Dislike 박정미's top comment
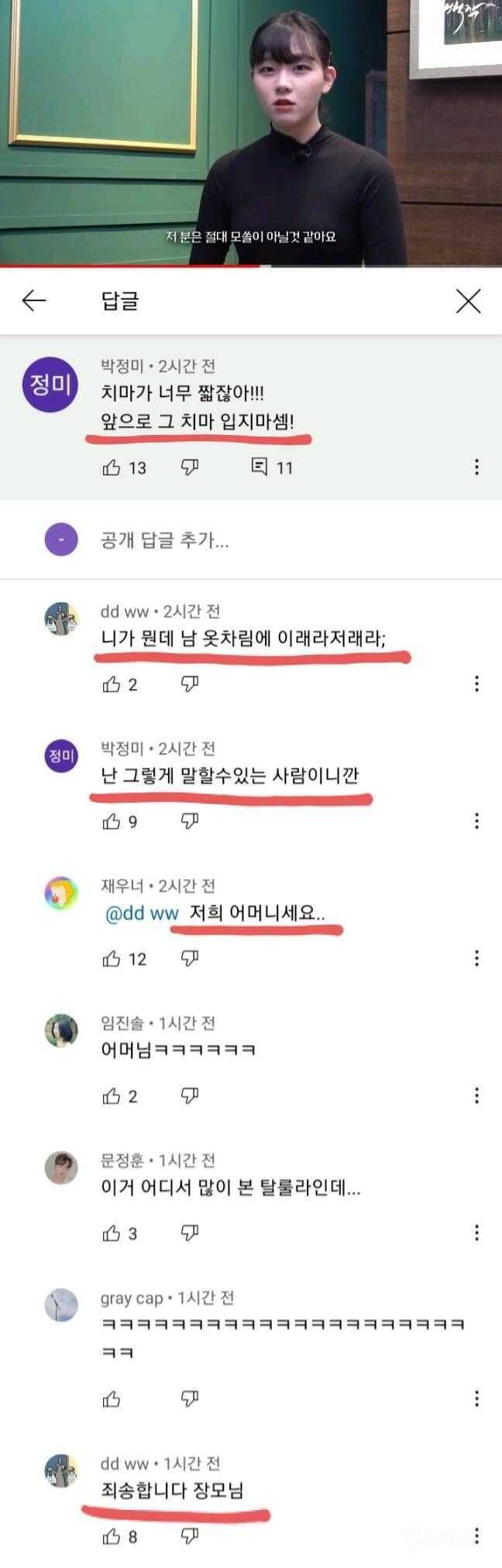 click(x=190, y=467)
